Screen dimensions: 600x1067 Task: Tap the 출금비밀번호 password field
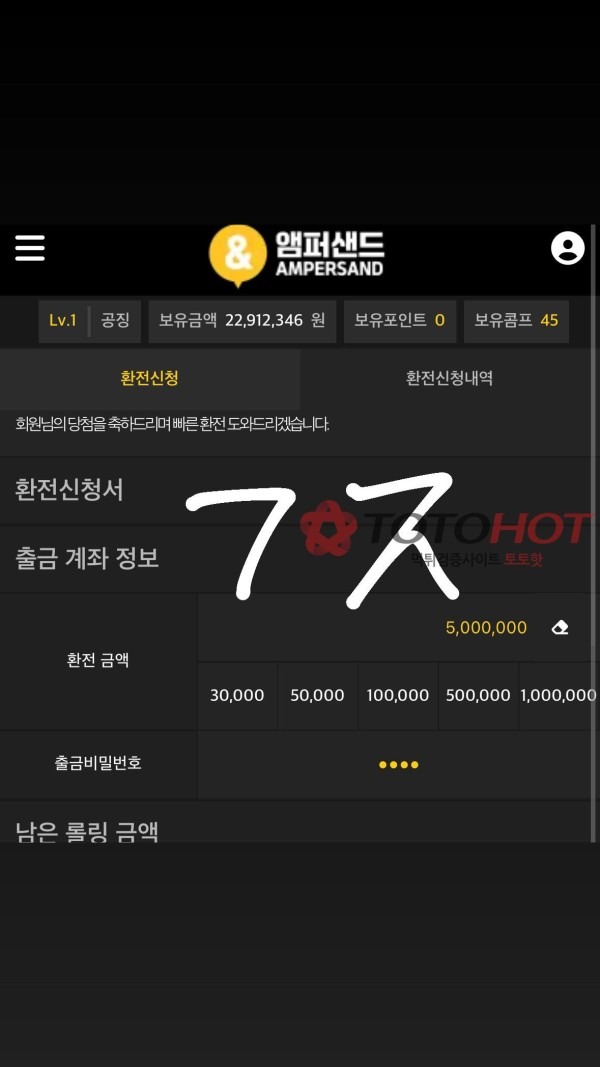click(x=398, y=765)
